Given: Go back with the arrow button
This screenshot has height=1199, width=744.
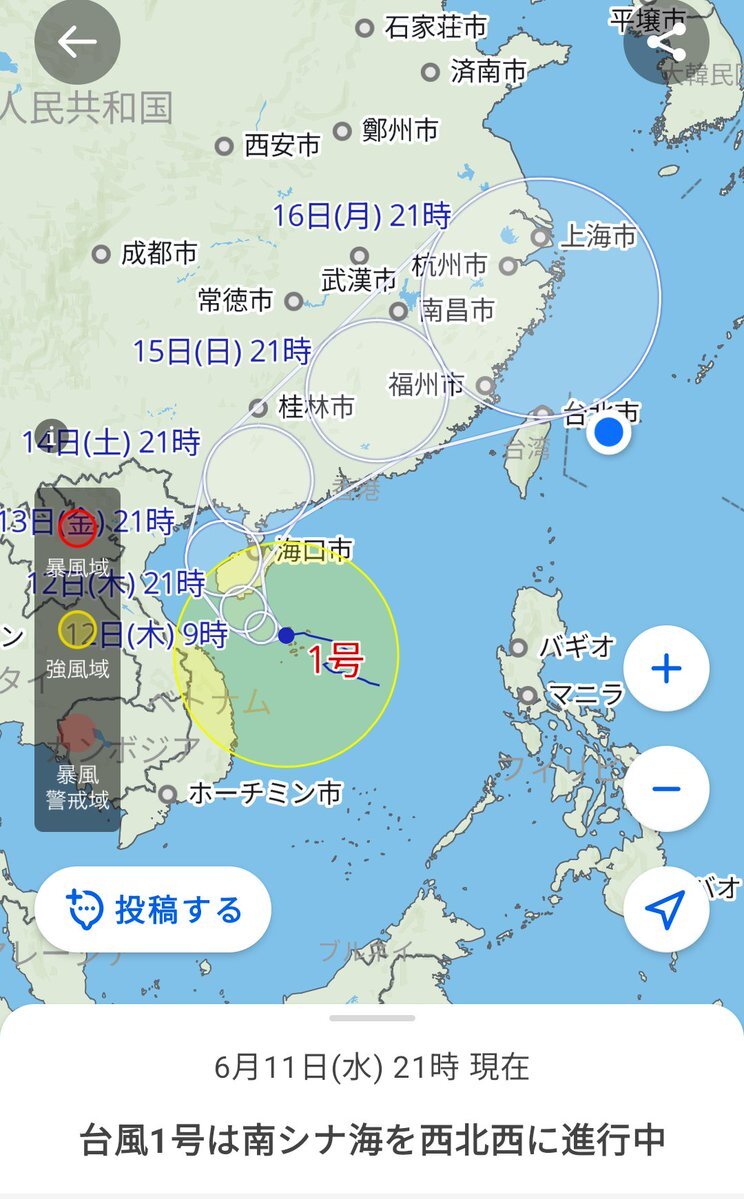Looking at the screenshot, I should tap(77, 42).
